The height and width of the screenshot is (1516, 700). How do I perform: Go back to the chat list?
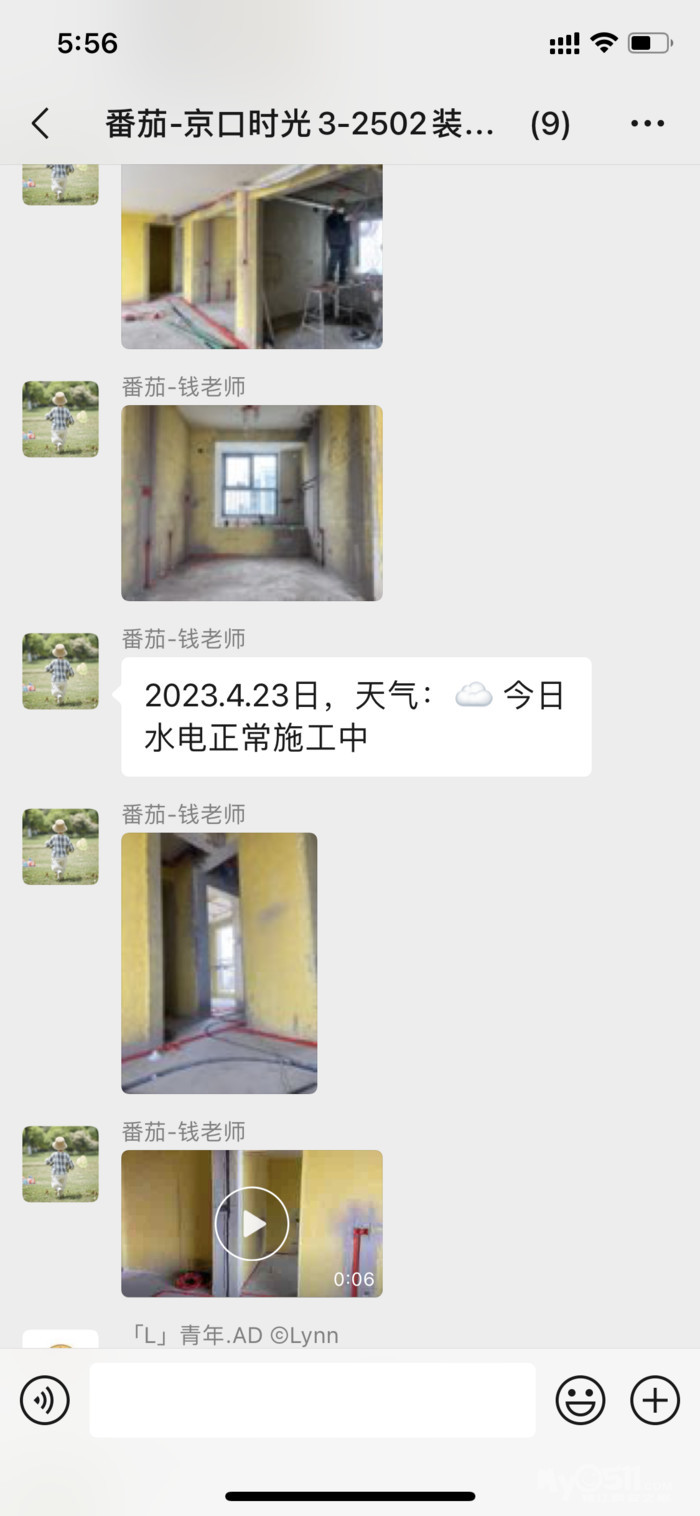40,124
